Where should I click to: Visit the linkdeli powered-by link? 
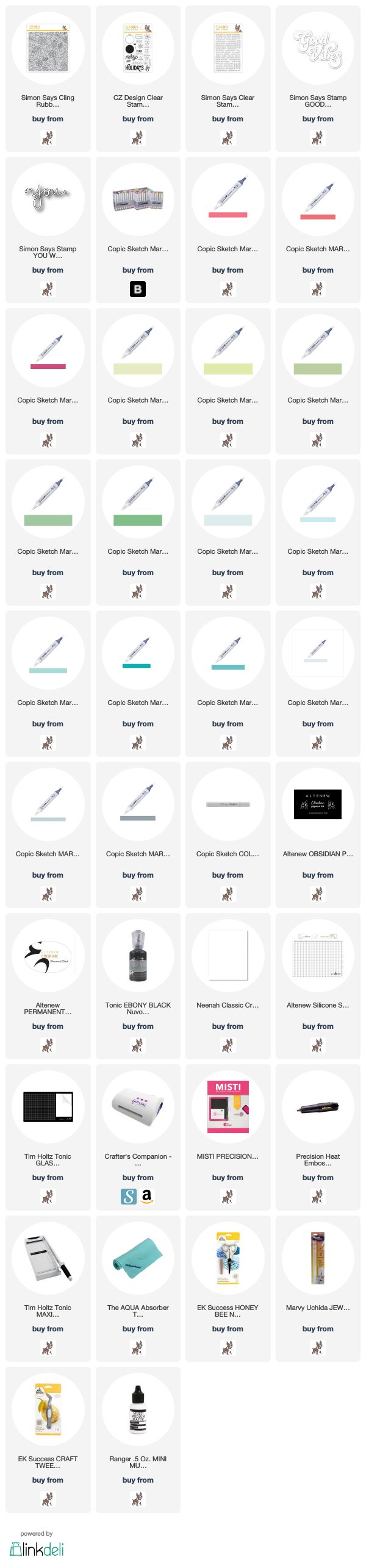37,1548
